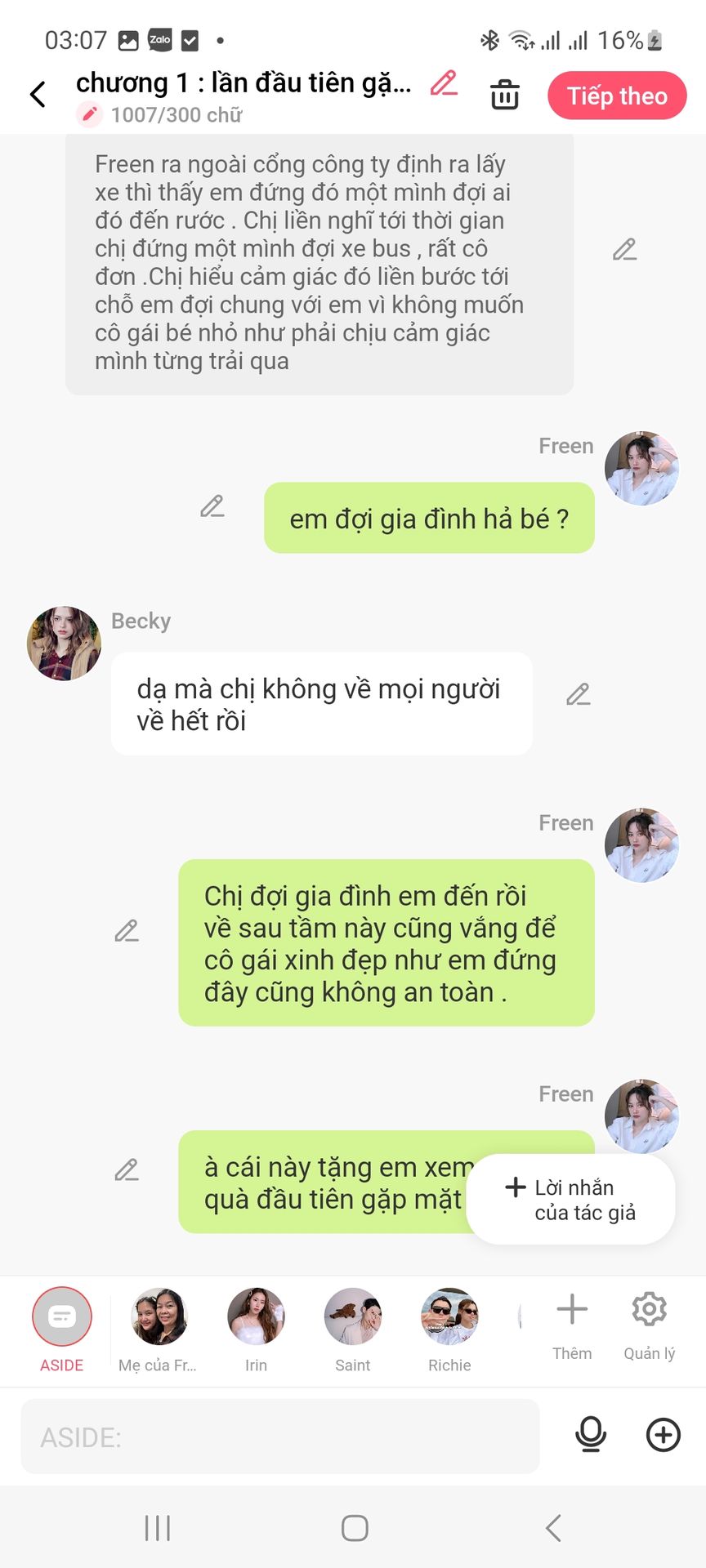Edit message "à cái này tặng em"
The image size is (706, 1568).
coord(127,1169)
